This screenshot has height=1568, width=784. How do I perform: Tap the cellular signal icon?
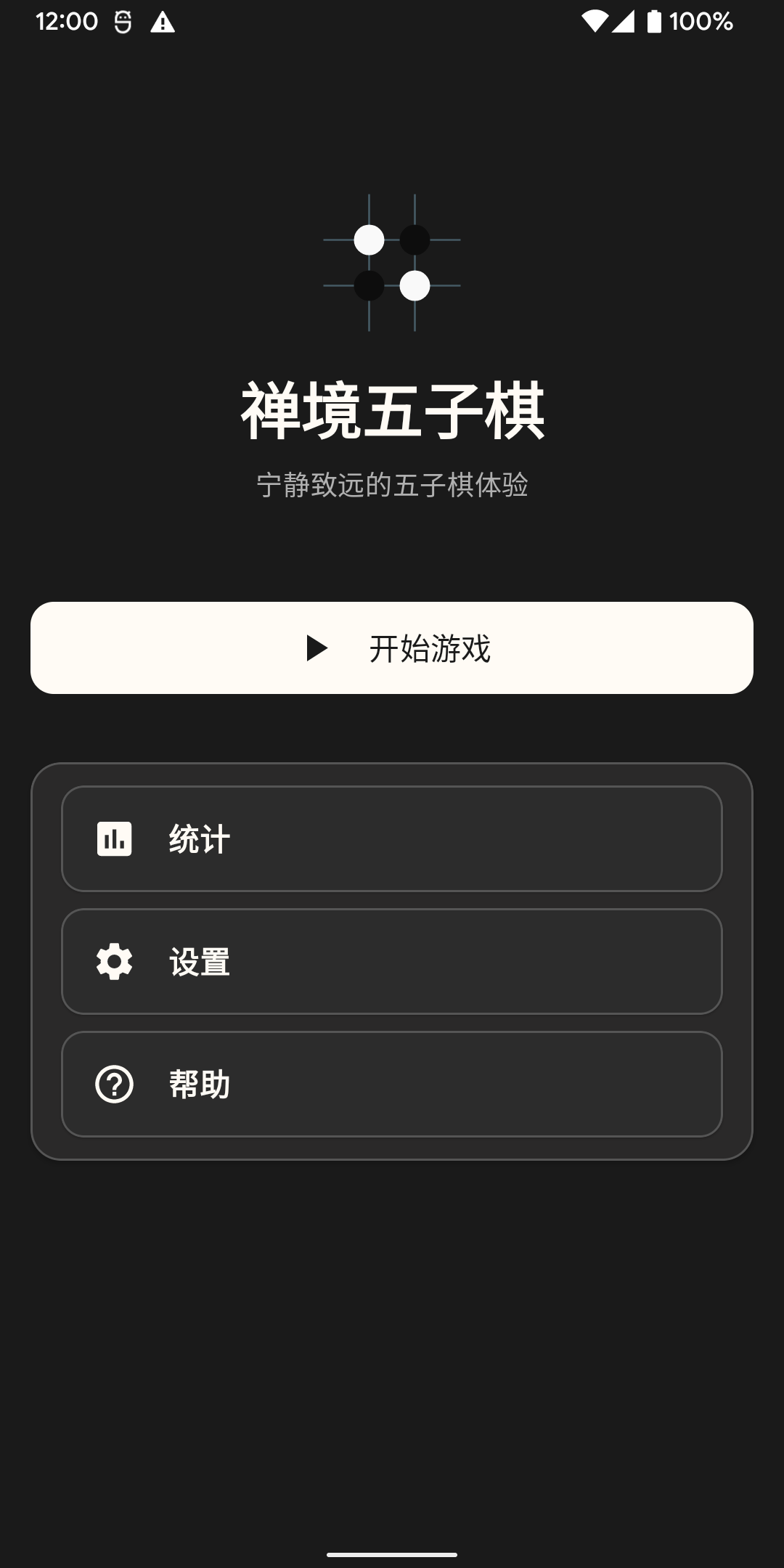pos(624,22)
